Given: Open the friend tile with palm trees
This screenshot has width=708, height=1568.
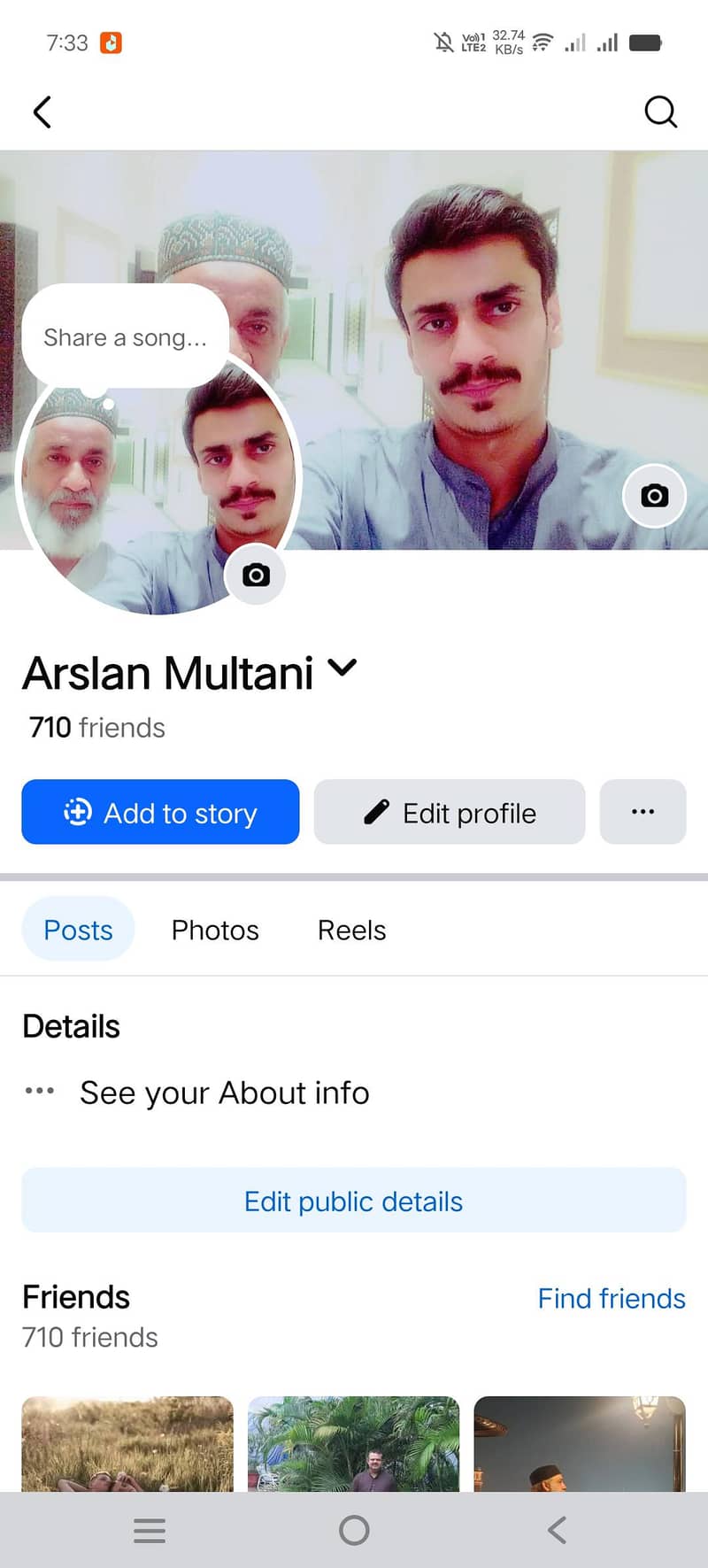Looking at the screenshot, I should (x=354, y=1443).
